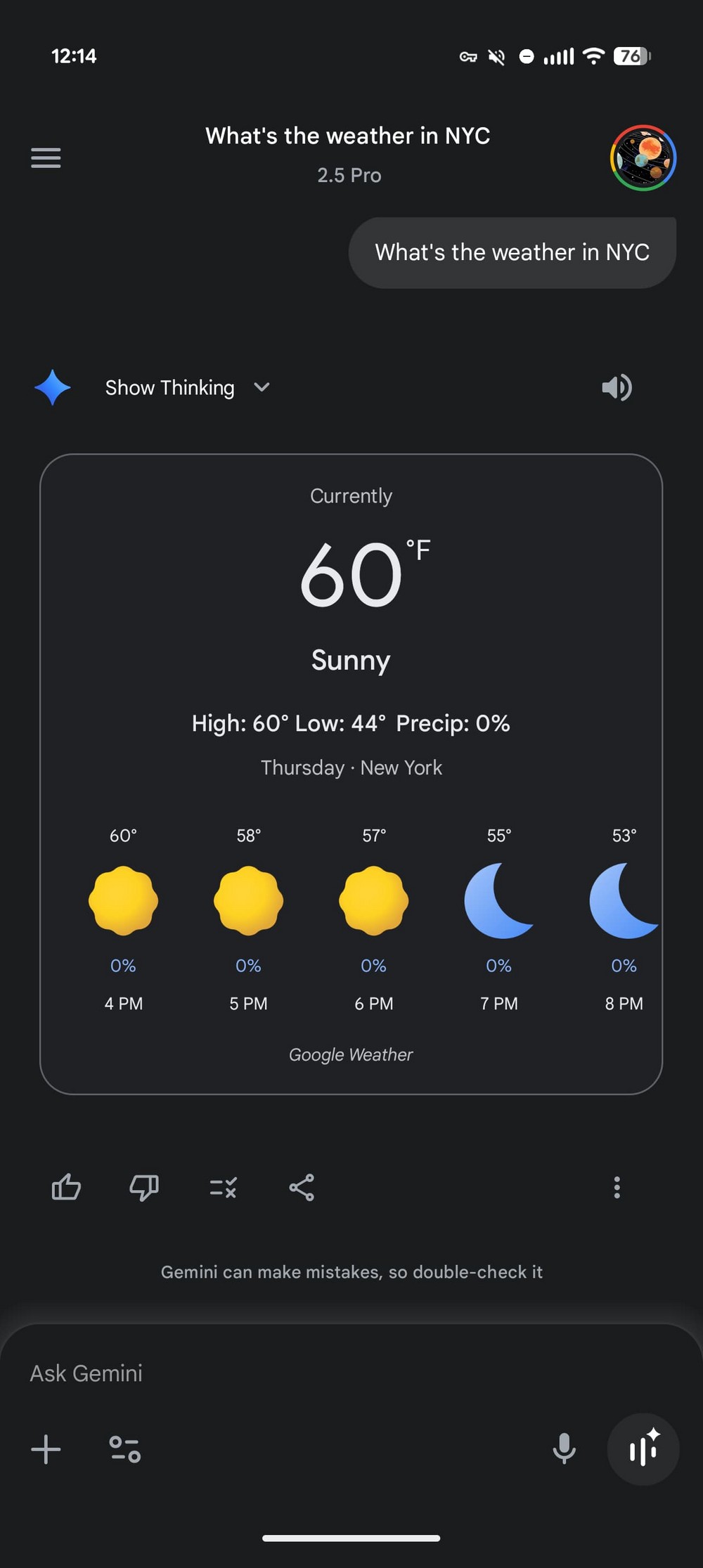Listen to the response with speaker icon
The image size is (703, 1568).
tap(617, 387)
